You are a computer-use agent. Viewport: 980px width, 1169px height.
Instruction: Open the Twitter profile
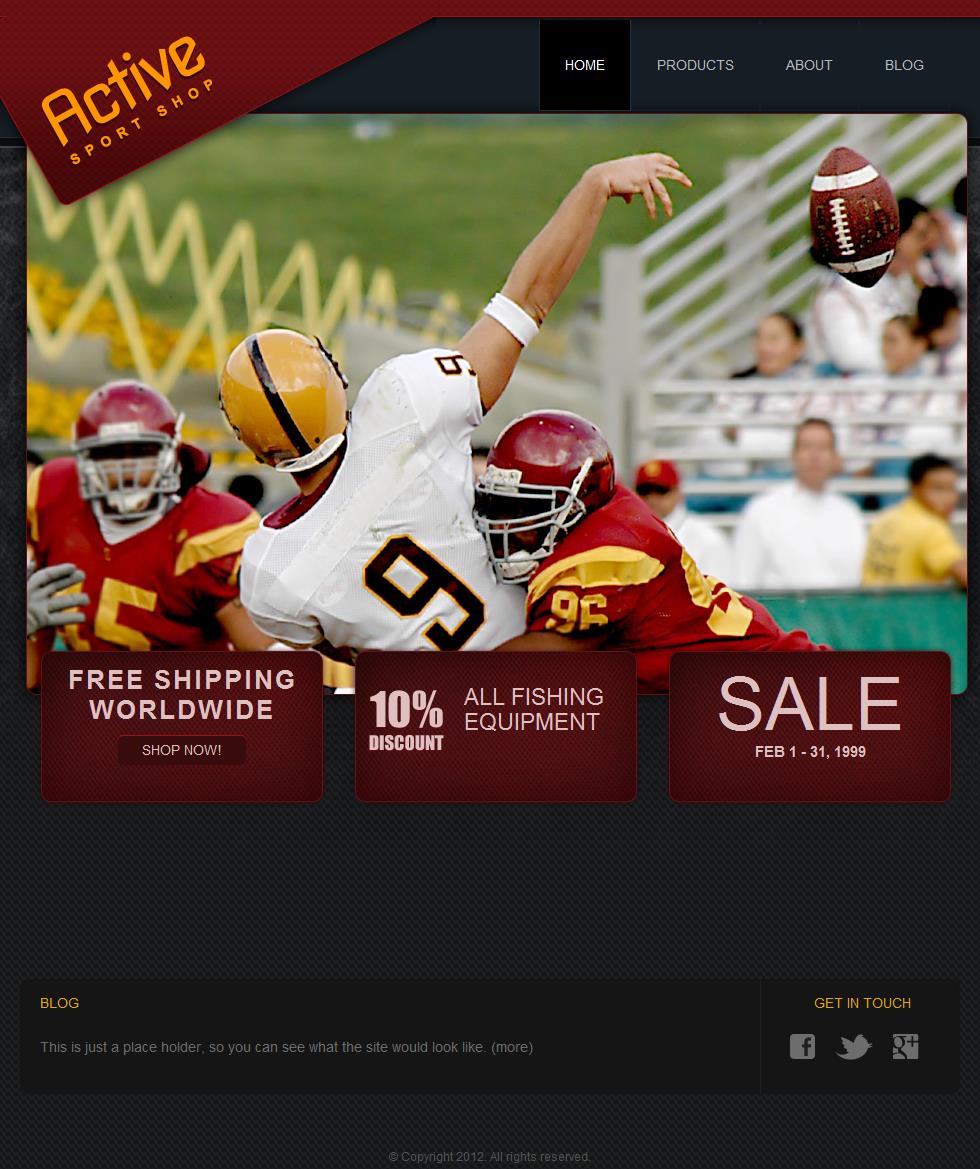(x=853, y=1047)
